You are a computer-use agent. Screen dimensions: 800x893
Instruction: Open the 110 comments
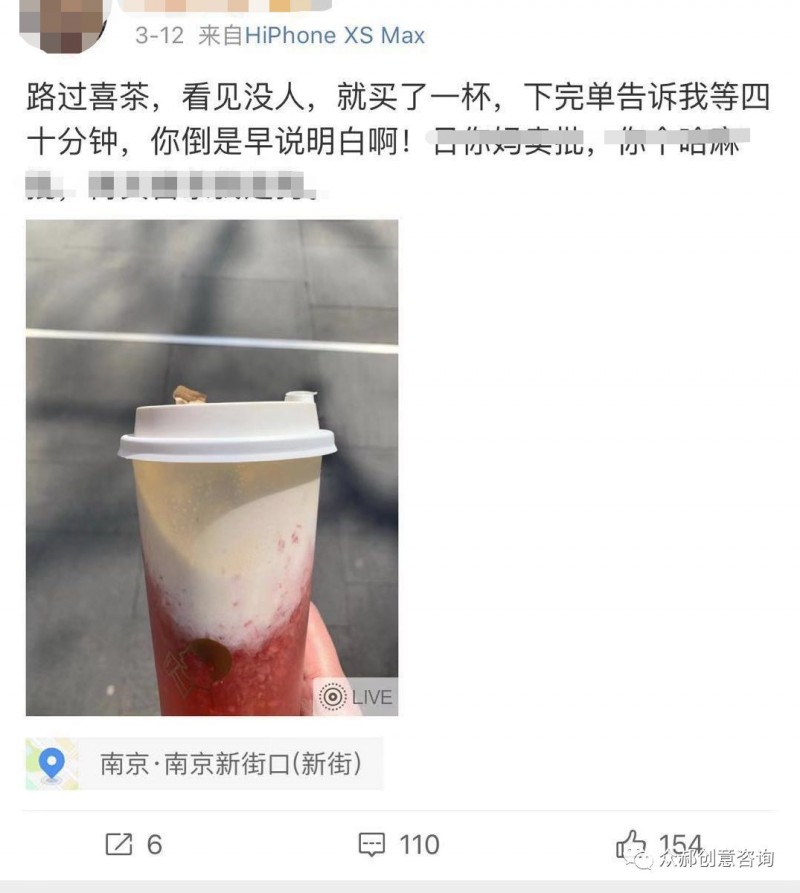399,844
